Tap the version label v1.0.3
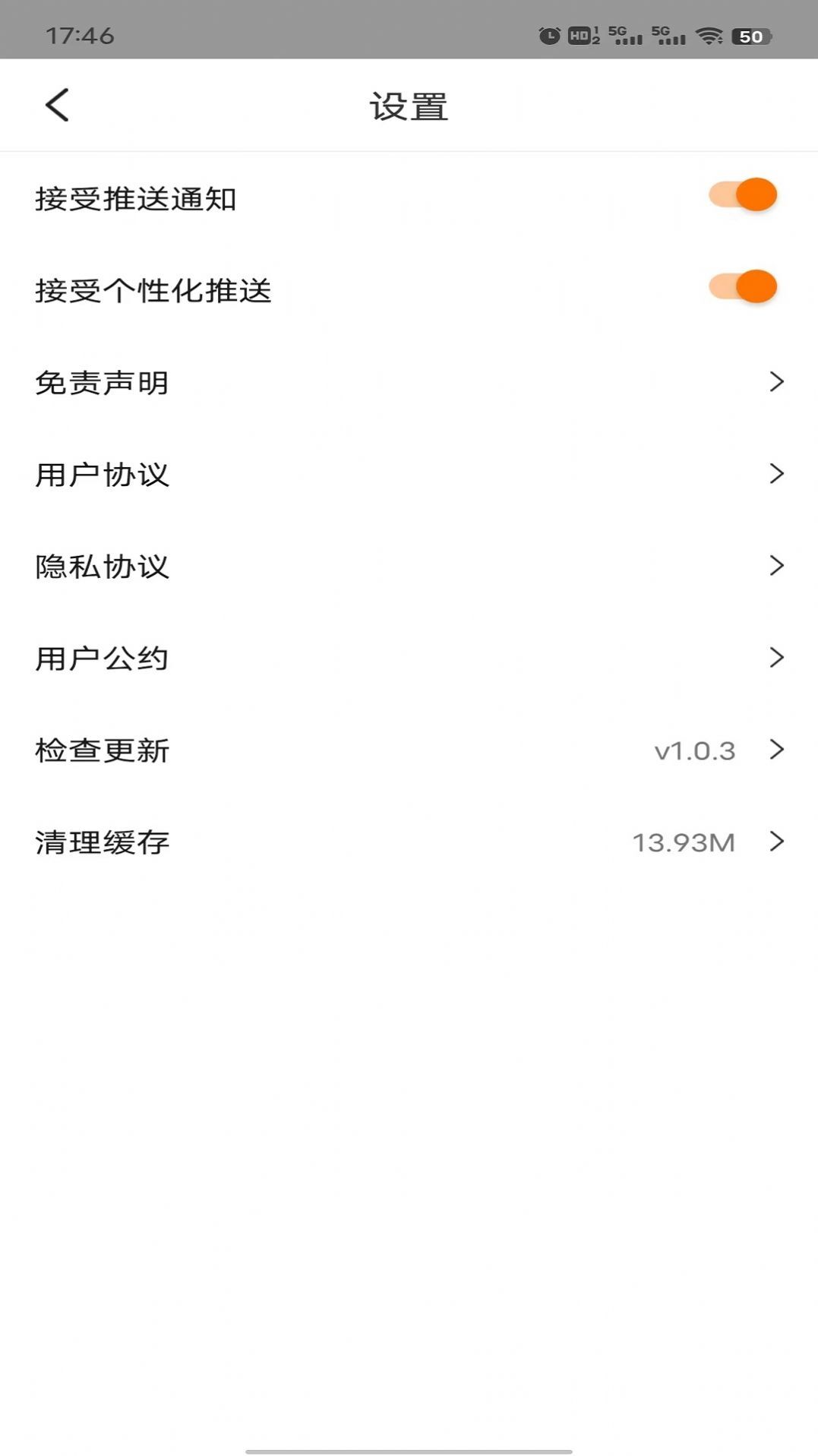Image resolution: width=818 pixels, height=1456 pixels. click(694, 750)
